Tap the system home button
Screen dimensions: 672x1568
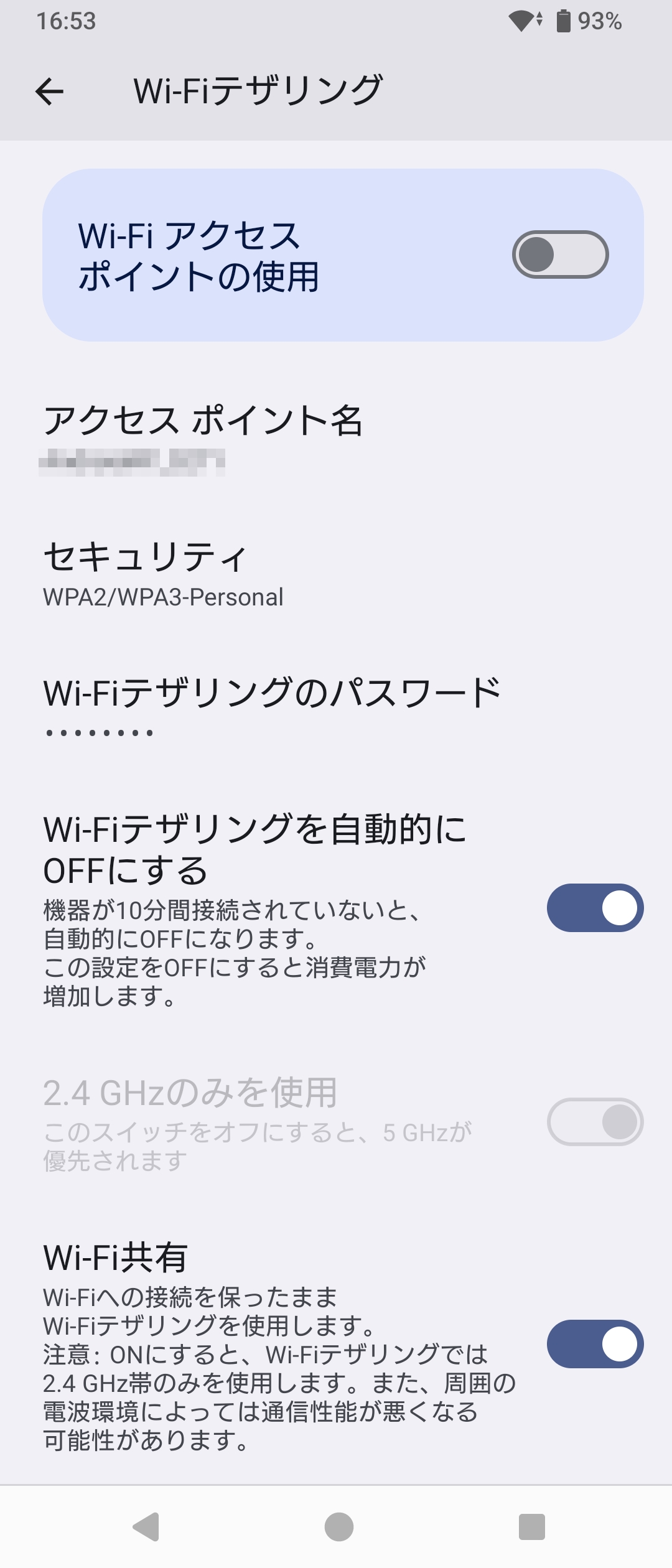tap(338, 1527)
